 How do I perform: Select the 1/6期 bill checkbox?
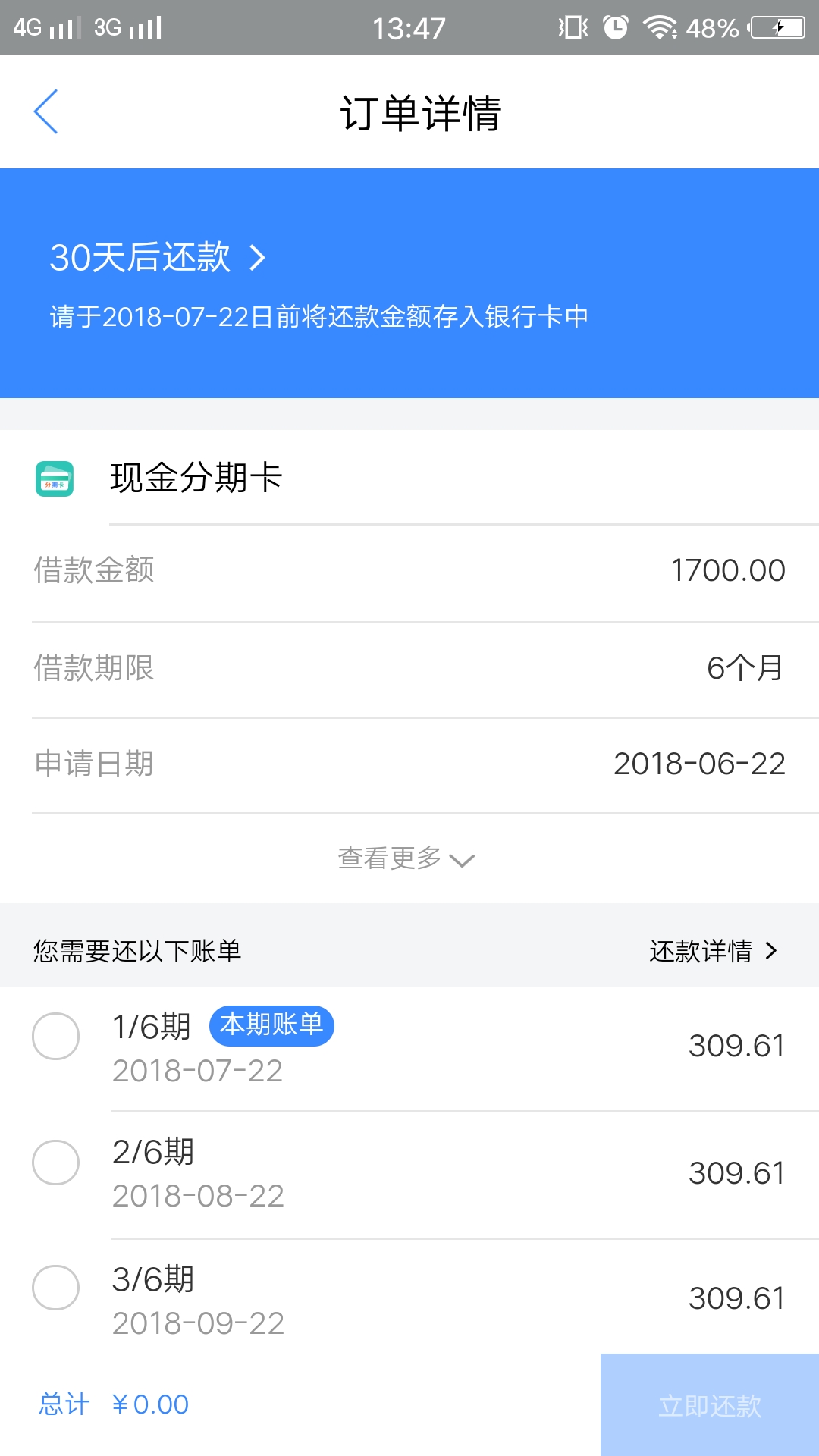(x=55, y=1036)
